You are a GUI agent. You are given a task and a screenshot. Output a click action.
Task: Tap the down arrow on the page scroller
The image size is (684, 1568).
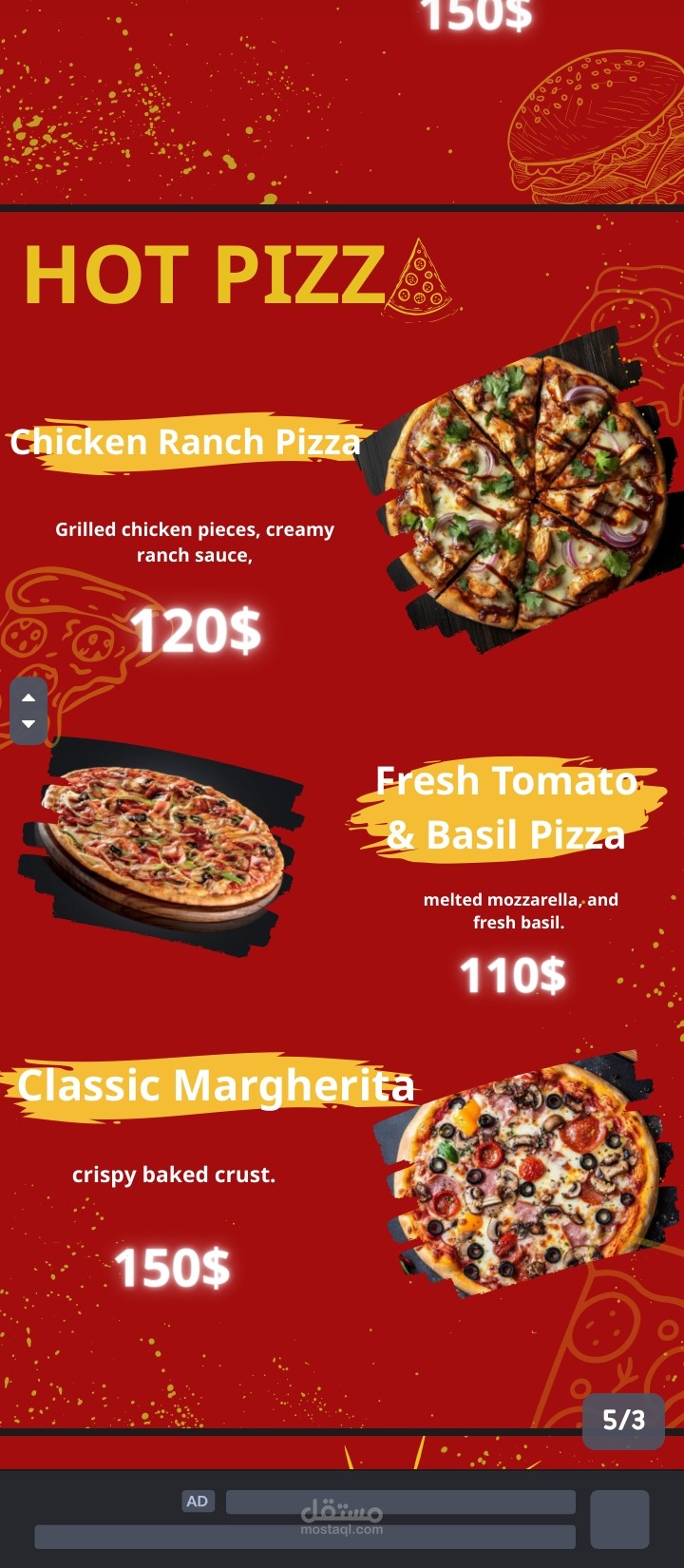coord(28,724)
